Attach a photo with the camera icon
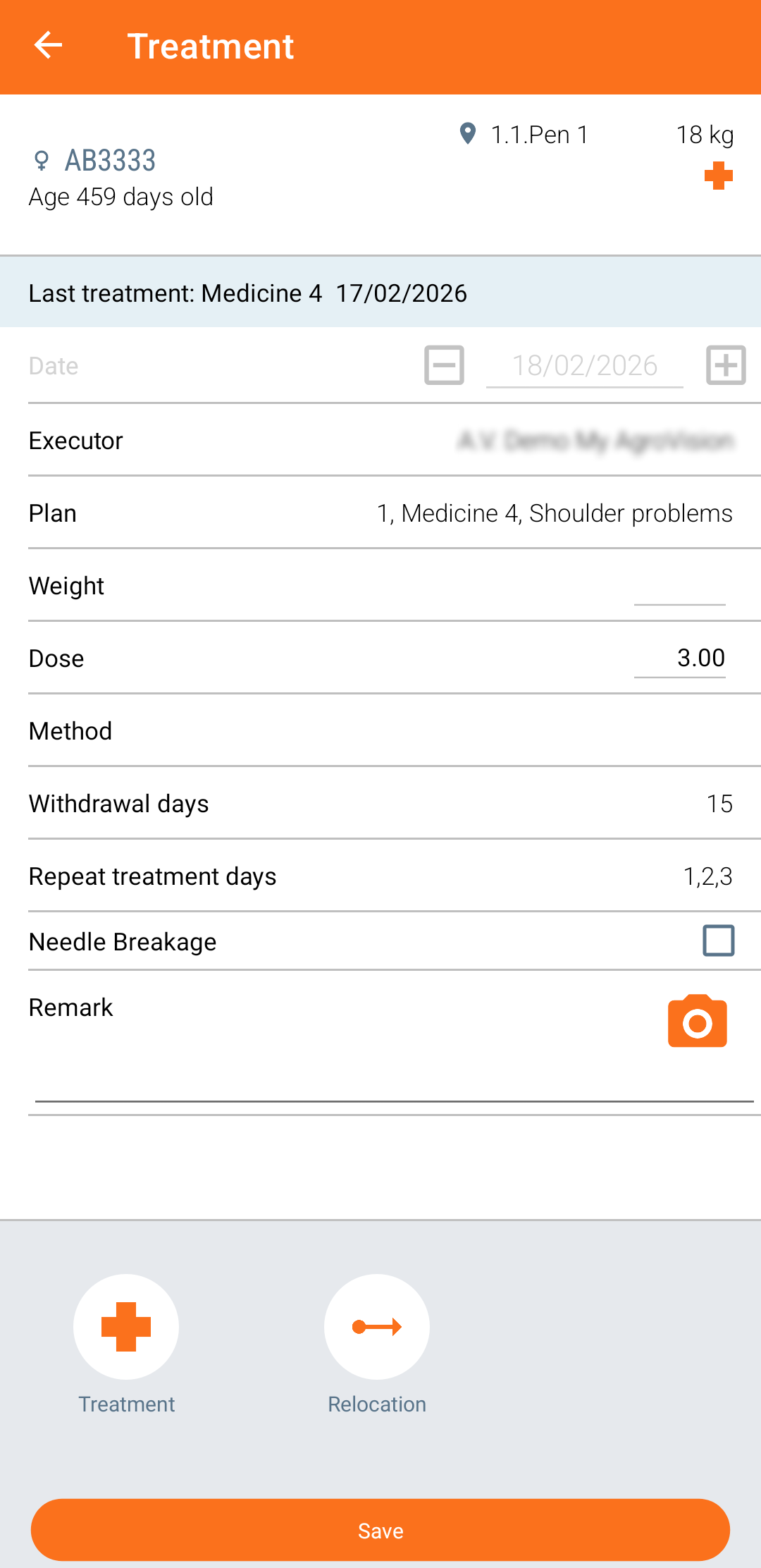The image size is (761, 1568). tap(697, 1022)
